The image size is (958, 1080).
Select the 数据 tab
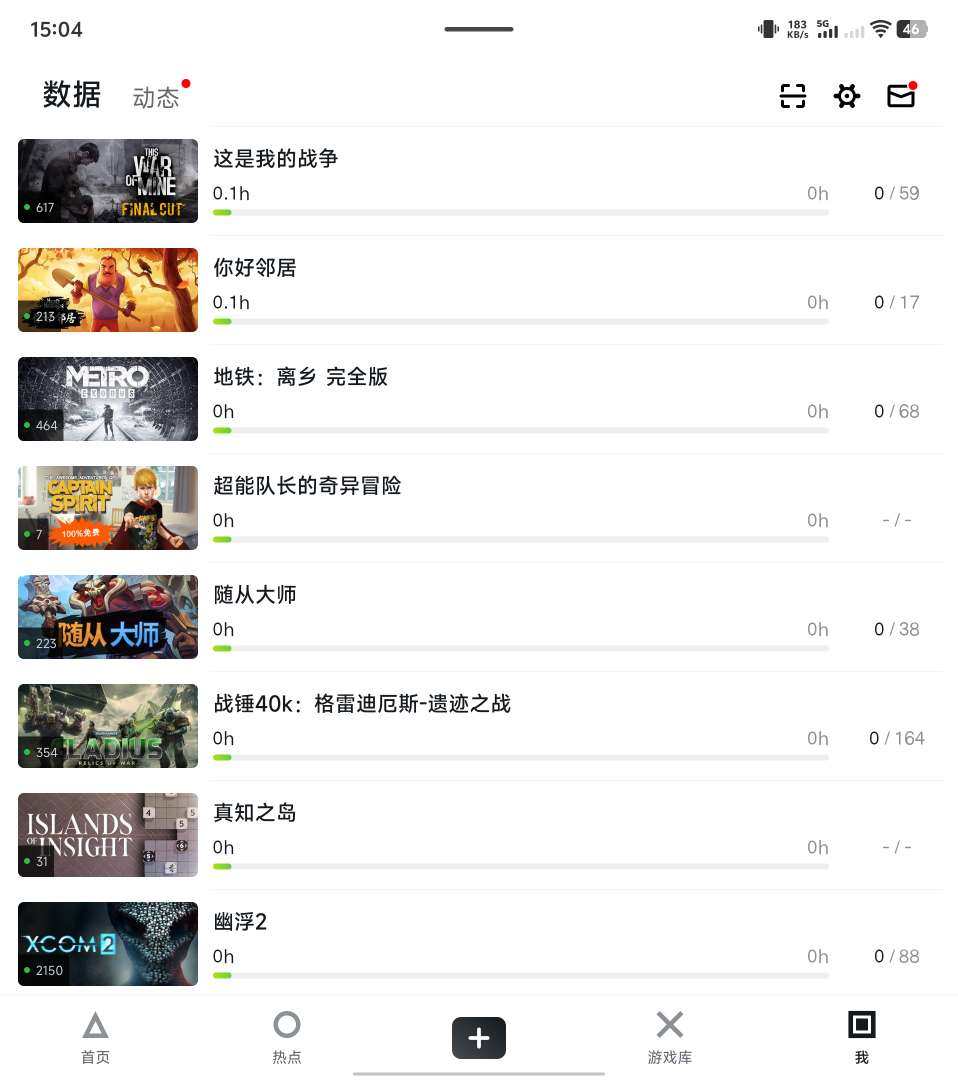[72, 95]
